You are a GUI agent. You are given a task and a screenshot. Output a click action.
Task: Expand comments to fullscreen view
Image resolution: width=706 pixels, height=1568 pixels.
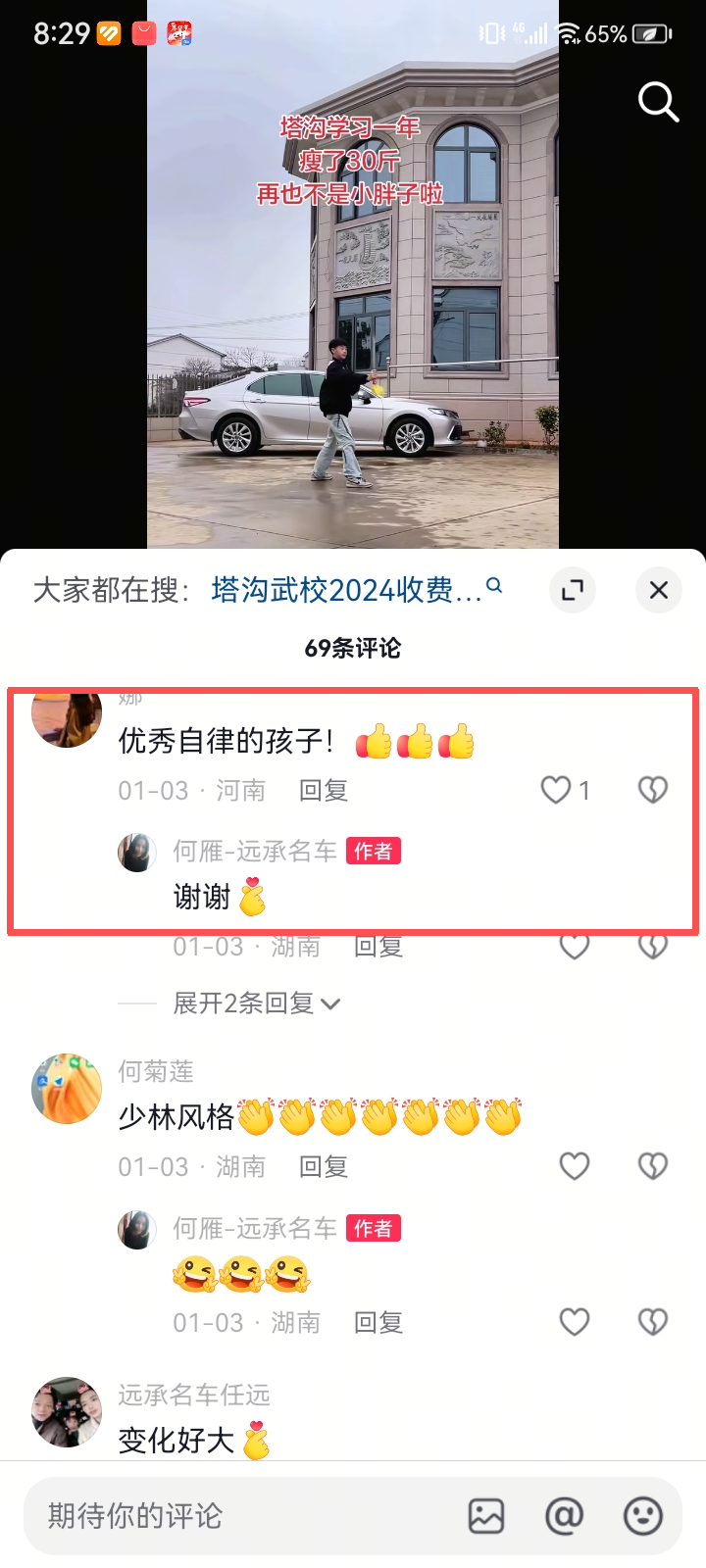(x=573, y=590)
